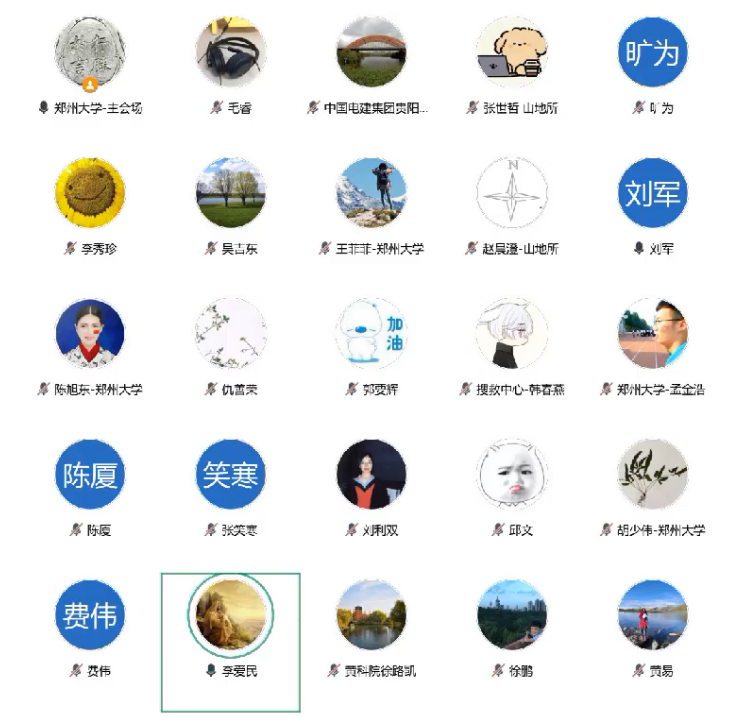
Task: Select 张世哲 山地所 in the grid
Action: pyautogui.click(x=512, y=52)
